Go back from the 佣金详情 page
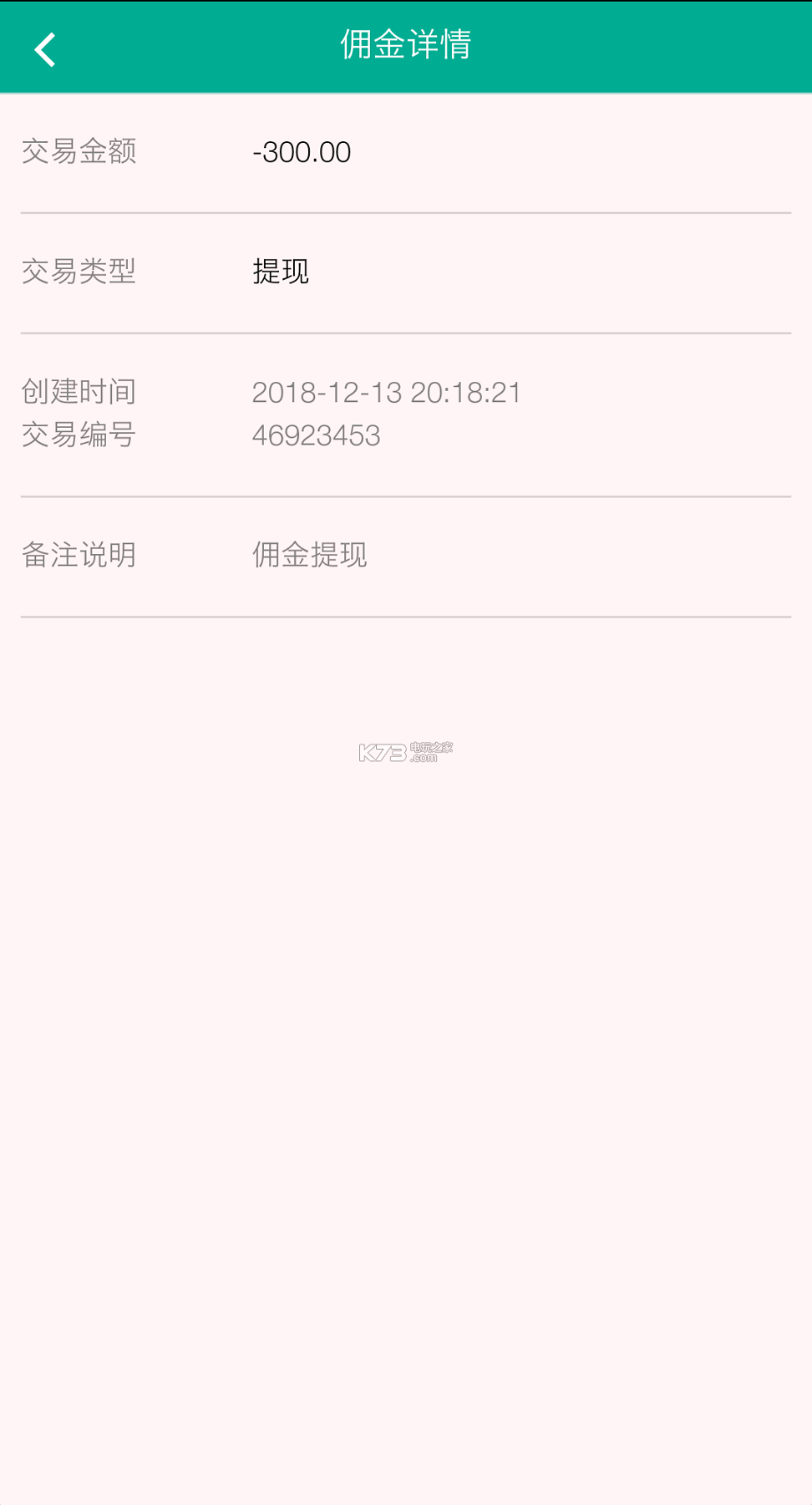The image size is (812, 1505). (45, 49)
